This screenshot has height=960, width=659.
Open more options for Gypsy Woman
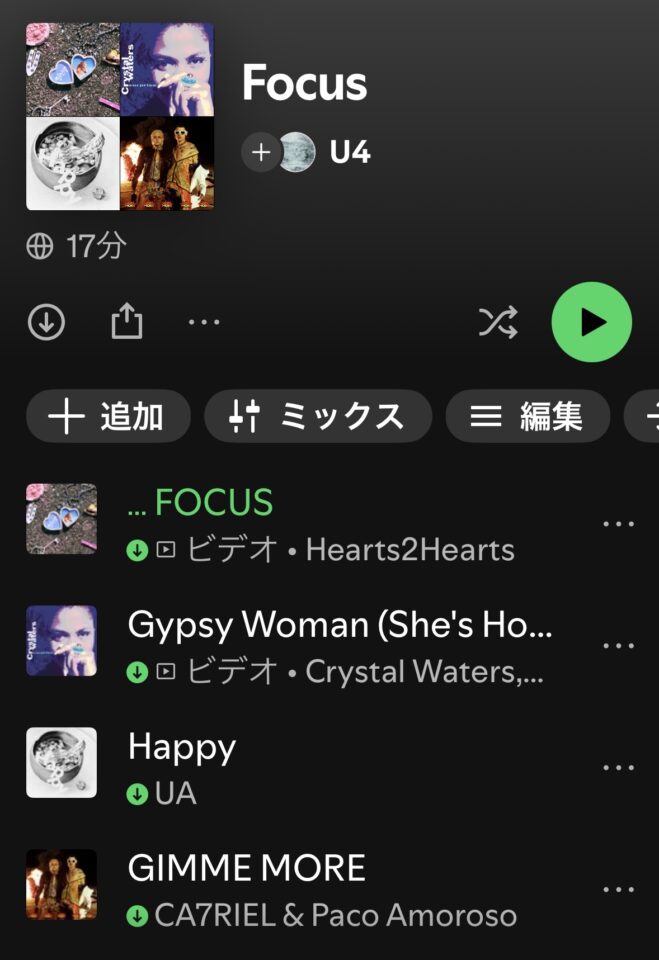[618, 646]
